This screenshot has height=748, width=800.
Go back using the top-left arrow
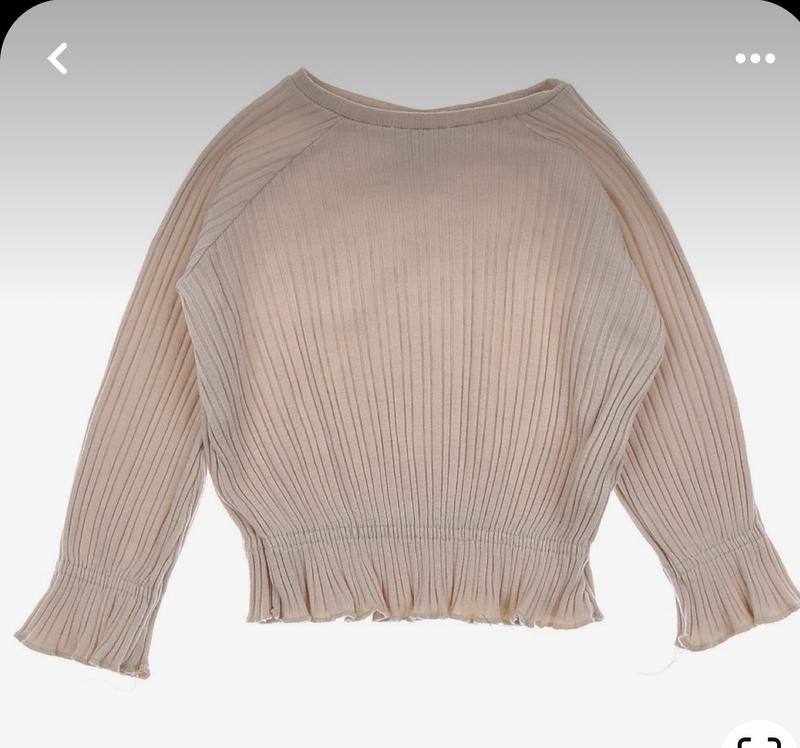tap(58, 59)
